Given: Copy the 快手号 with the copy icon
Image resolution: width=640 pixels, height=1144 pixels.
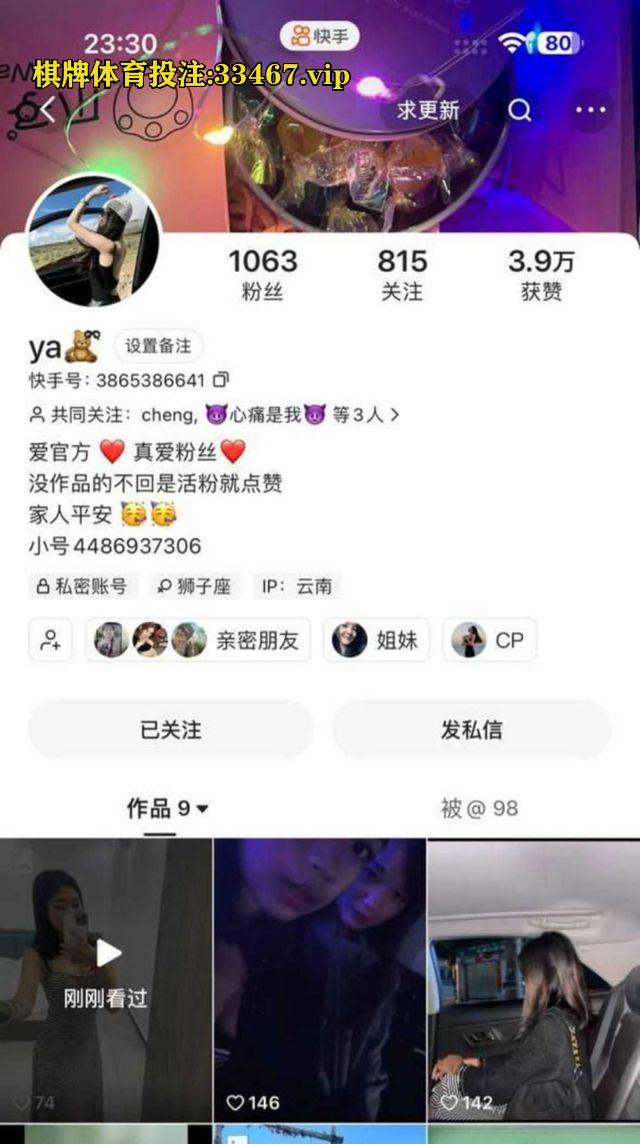Looking at the screenshot, I should 221,380.
